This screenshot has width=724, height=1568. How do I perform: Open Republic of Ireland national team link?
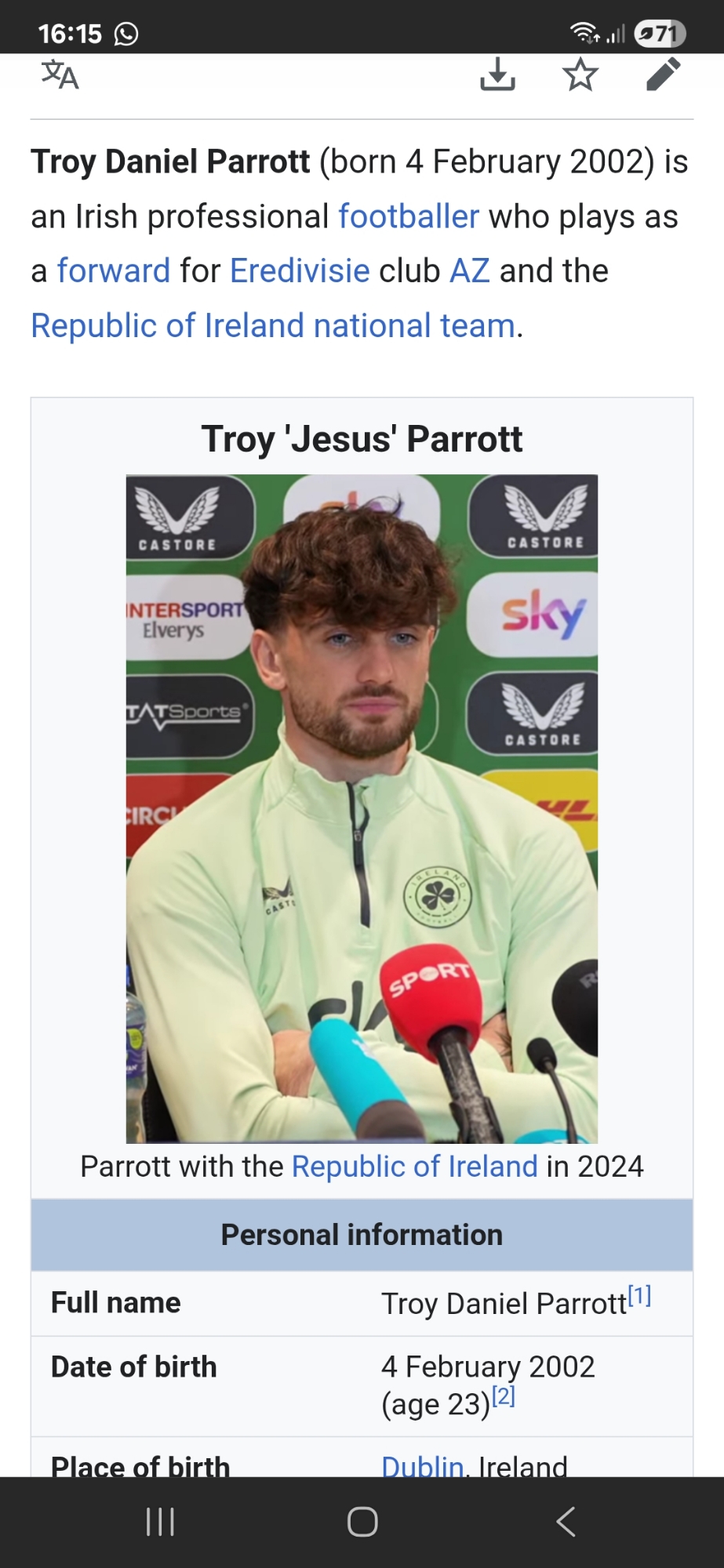click(273, 326)
